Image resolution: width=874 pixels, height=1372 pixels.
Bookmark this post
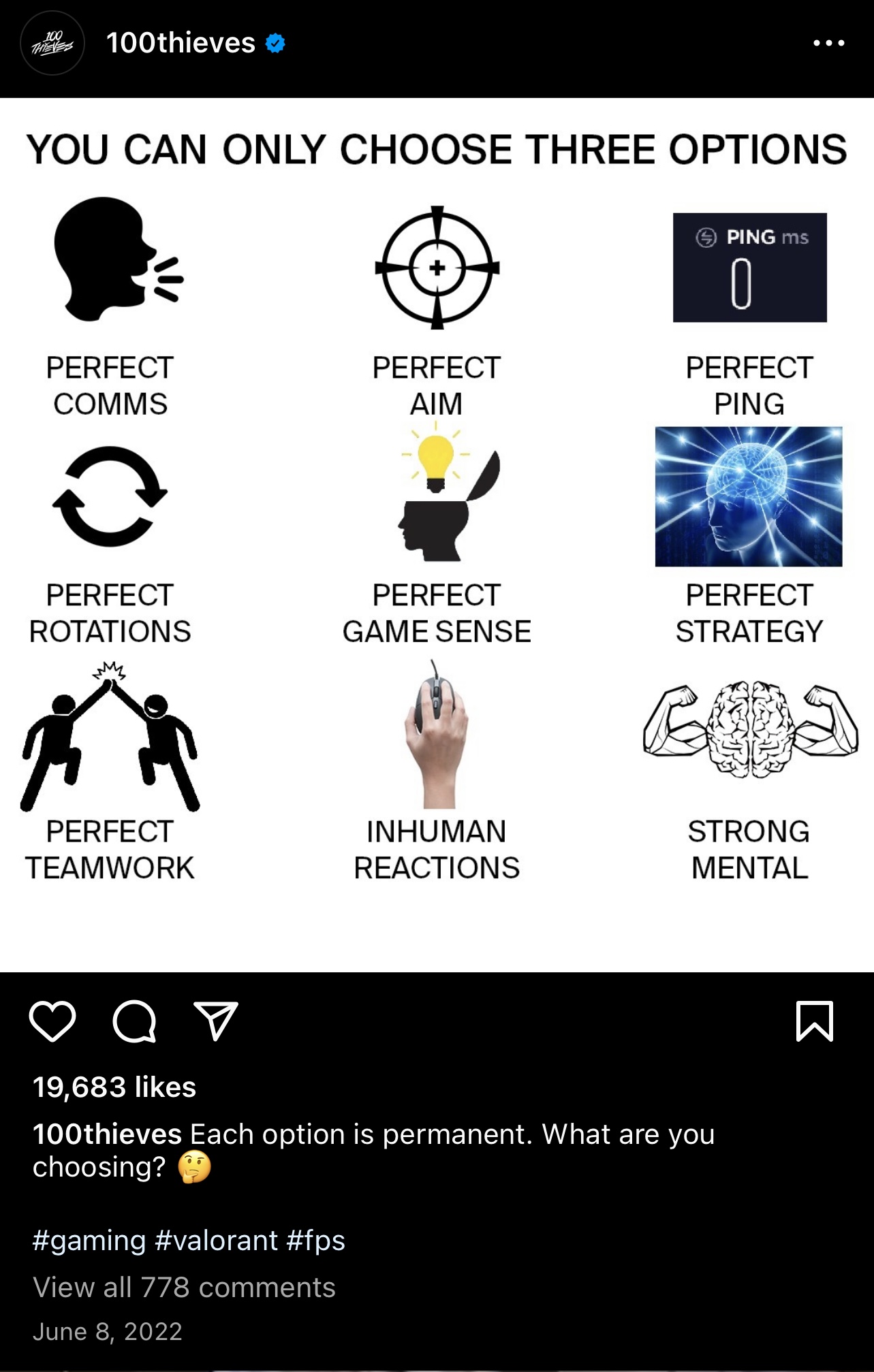click(814, 1021)
